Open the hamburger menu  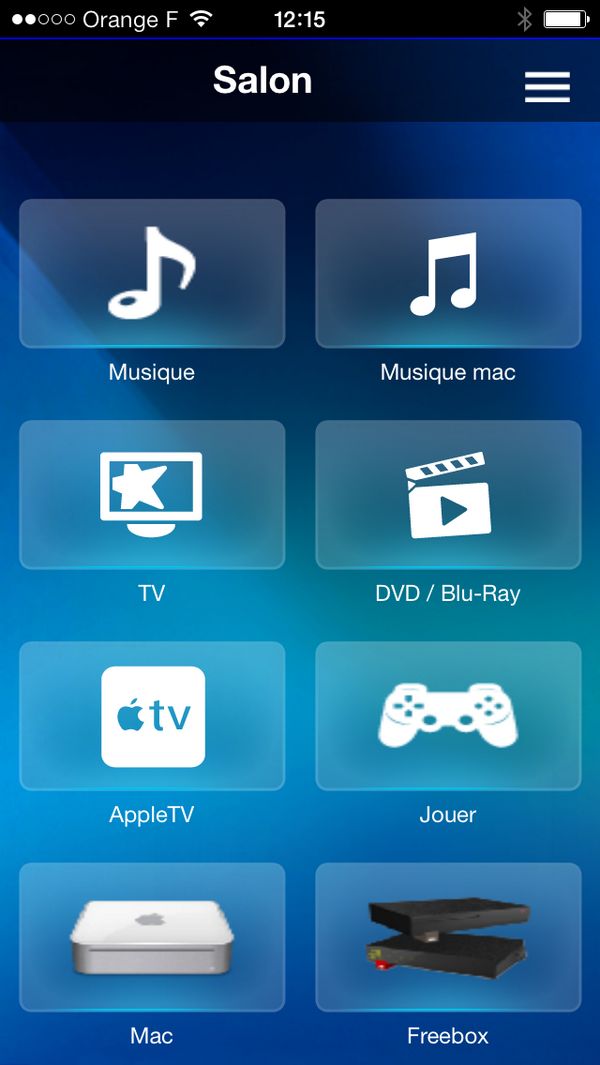tap(547, 87)
